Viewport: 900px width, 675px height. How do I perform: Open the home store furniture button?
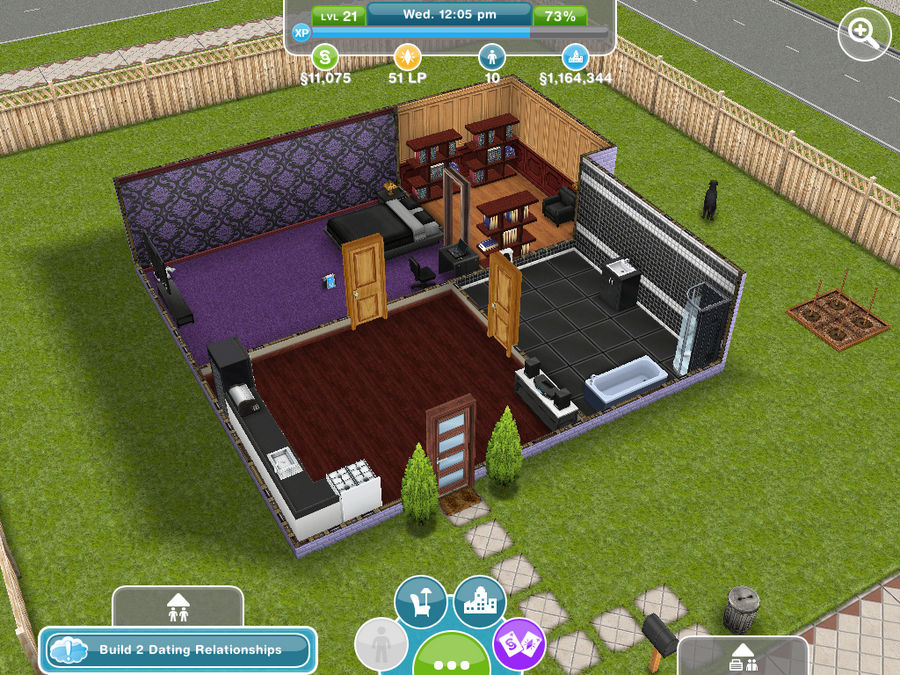click(x=420, y=602)
